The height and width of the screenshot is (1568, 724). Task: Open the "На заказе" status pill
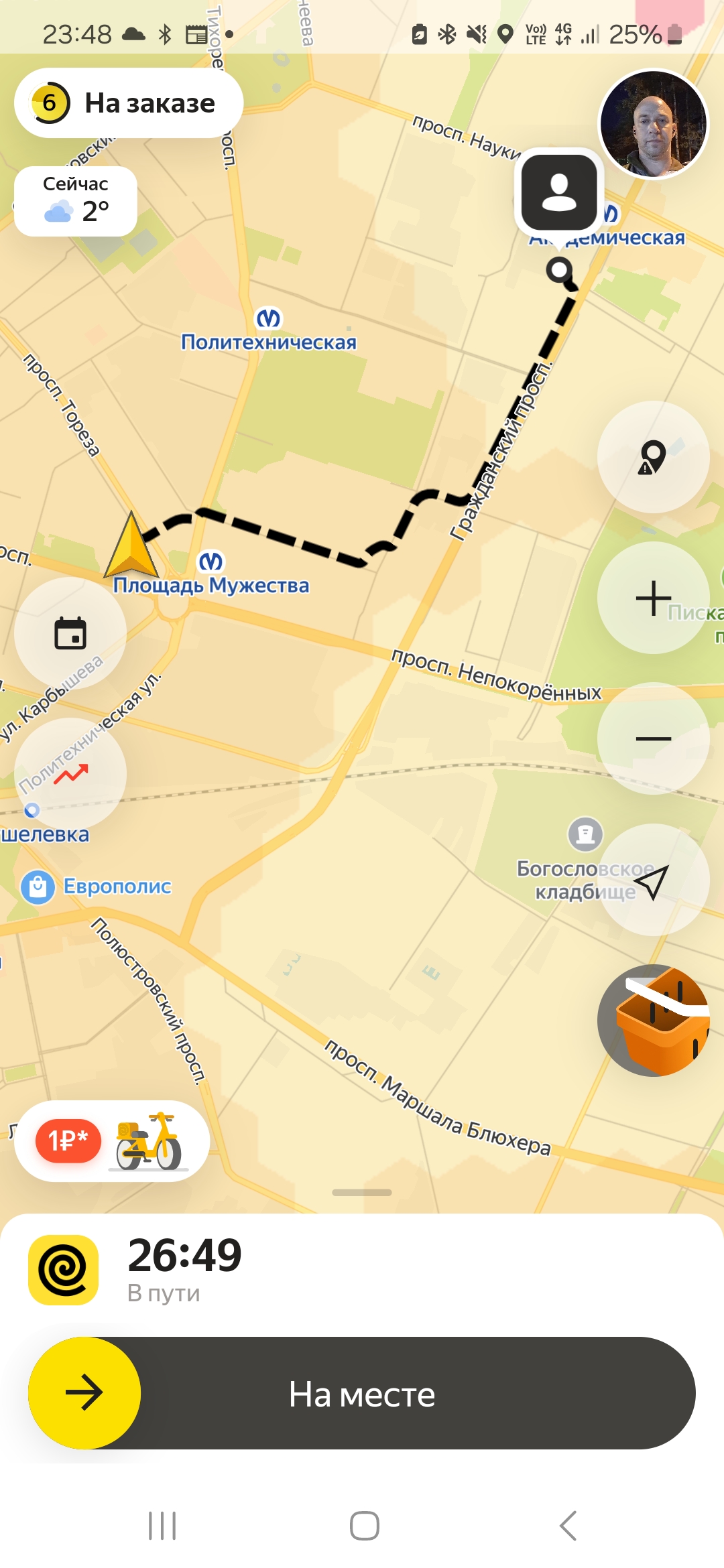tap(128, 103)
